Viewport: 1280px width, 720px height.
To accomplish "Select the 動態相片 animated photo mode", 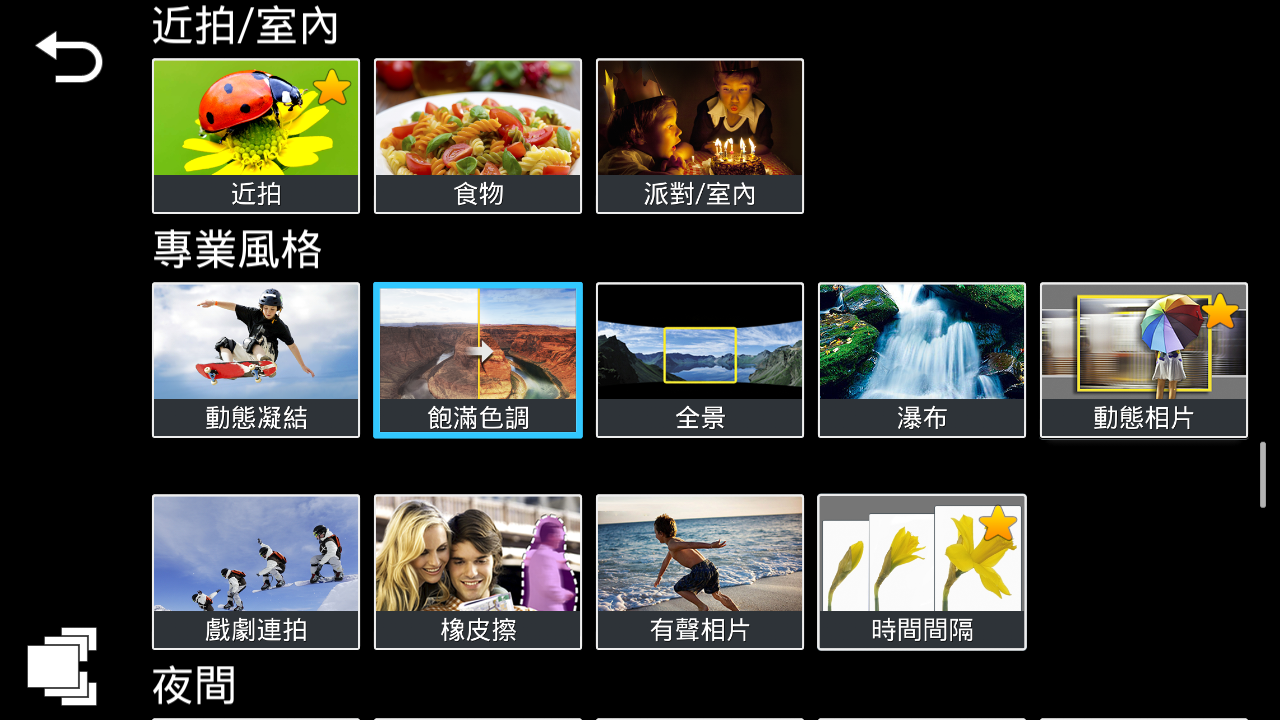I will pos(1144,360).
